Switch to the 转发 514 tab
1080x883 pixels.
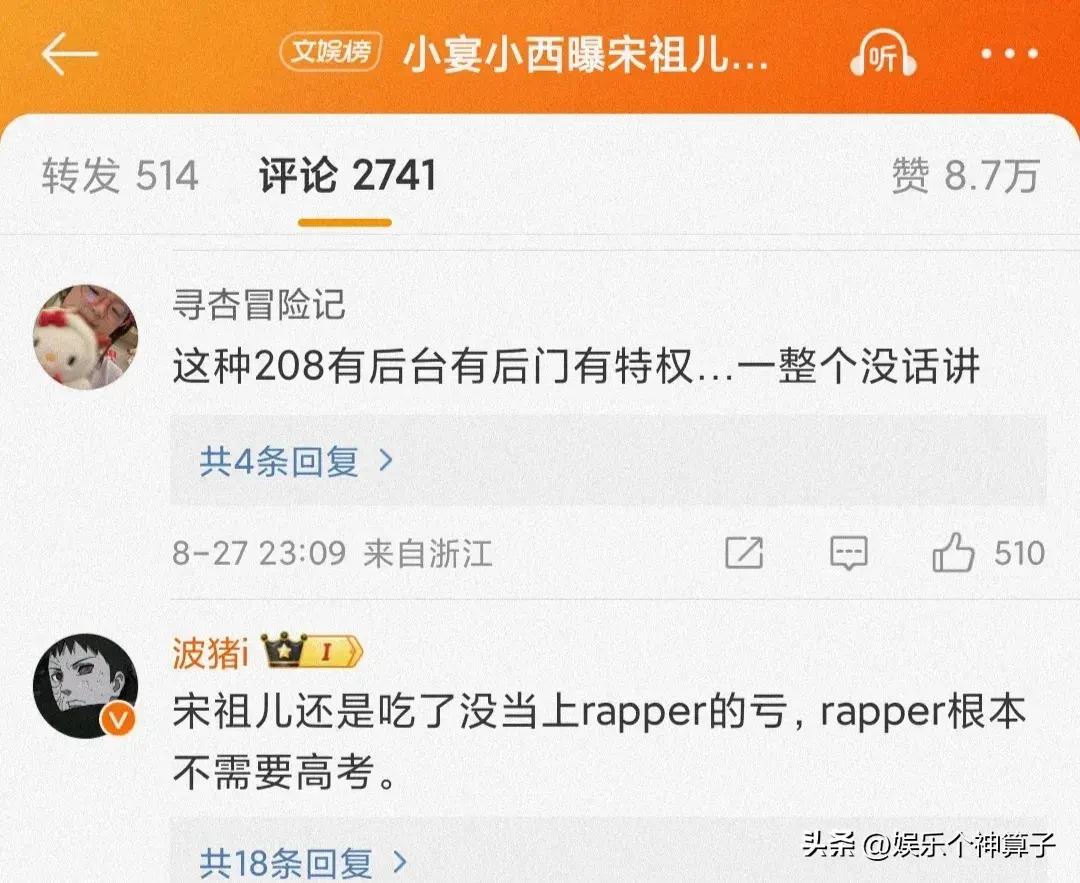(x=120, y=176)
